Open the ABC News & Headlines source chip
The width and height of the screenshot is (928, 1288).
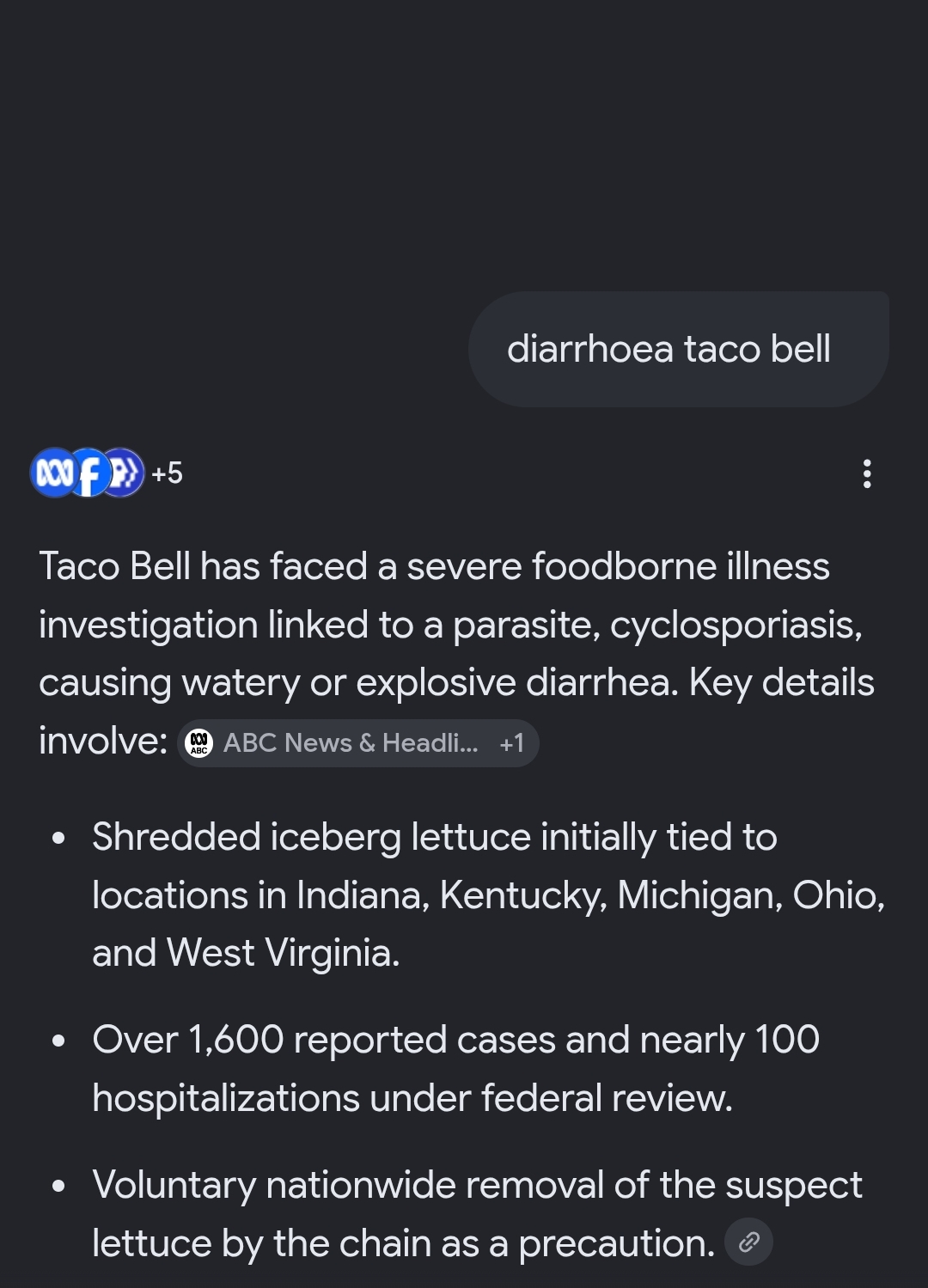(358, 743)
